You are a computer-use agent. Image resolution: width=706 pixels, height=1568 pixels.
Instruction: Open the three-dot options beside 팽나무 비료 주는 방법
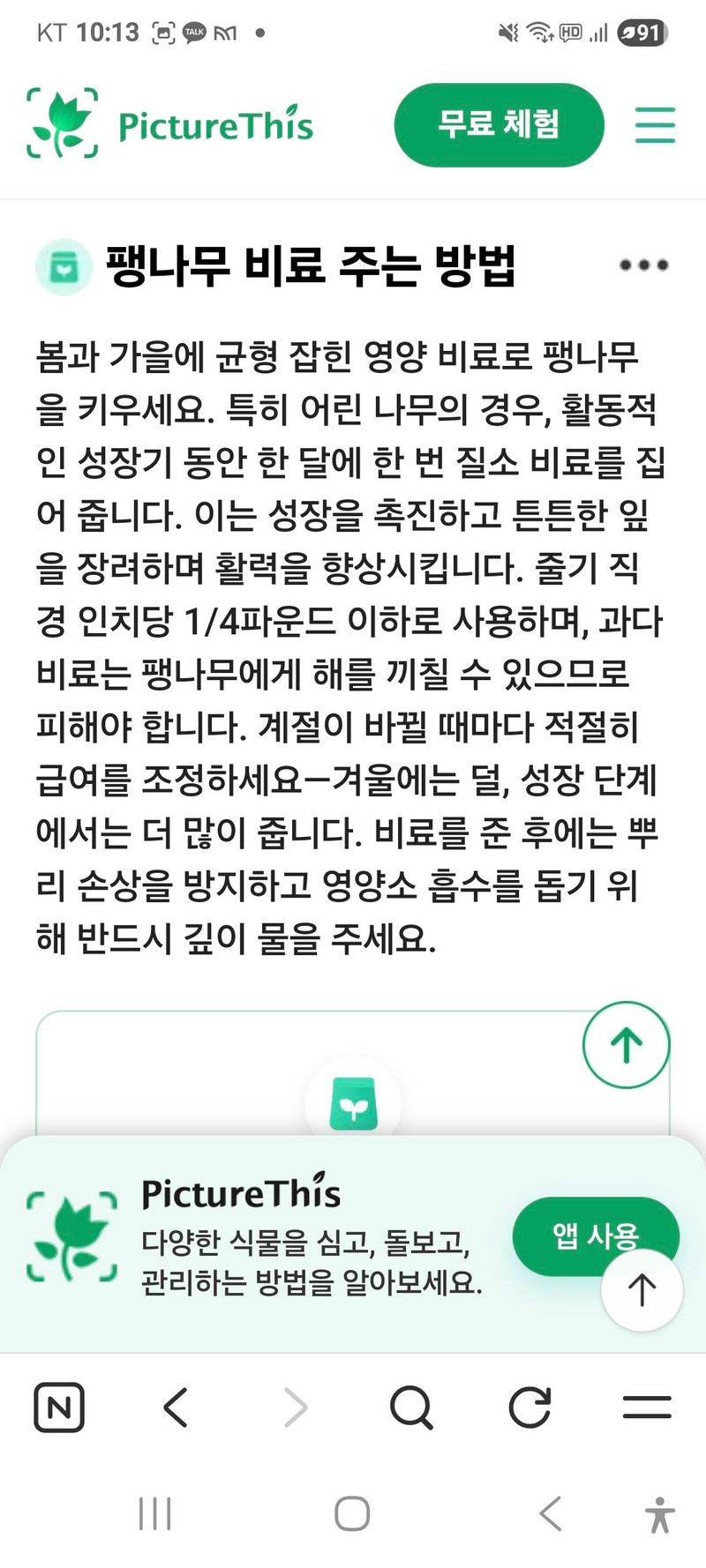pos(643,265)
